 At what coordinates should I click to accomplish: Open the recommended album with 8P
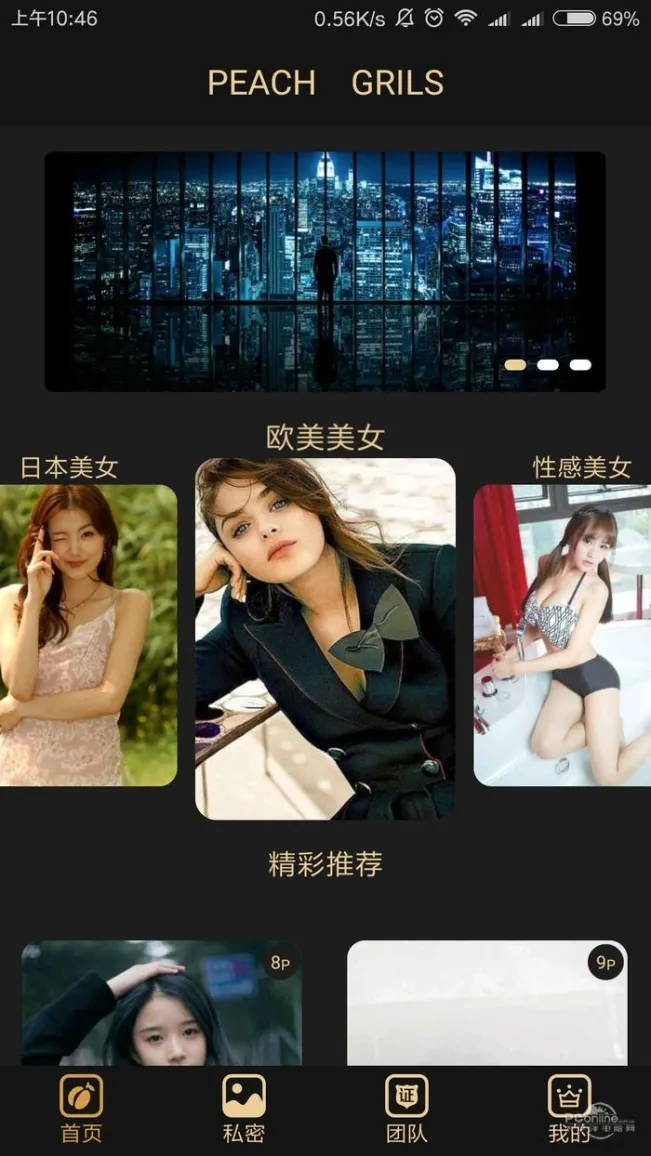click(161, 1003)
